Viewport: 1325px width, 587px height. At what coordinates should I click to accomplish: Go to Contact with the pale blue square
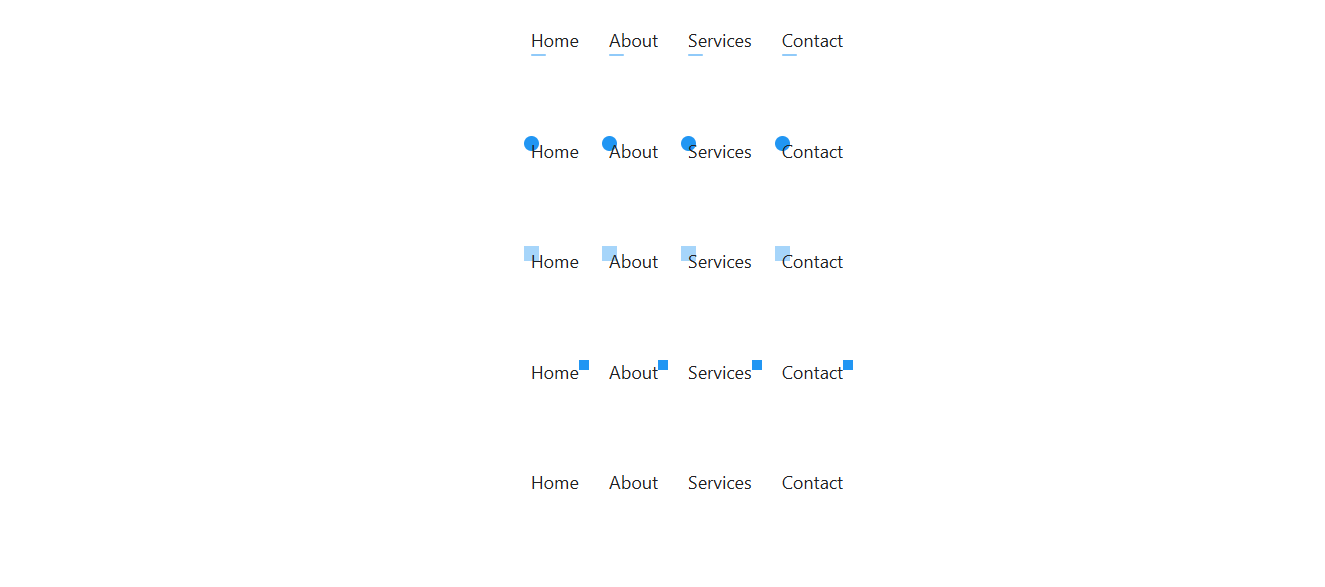click(812, 262)
